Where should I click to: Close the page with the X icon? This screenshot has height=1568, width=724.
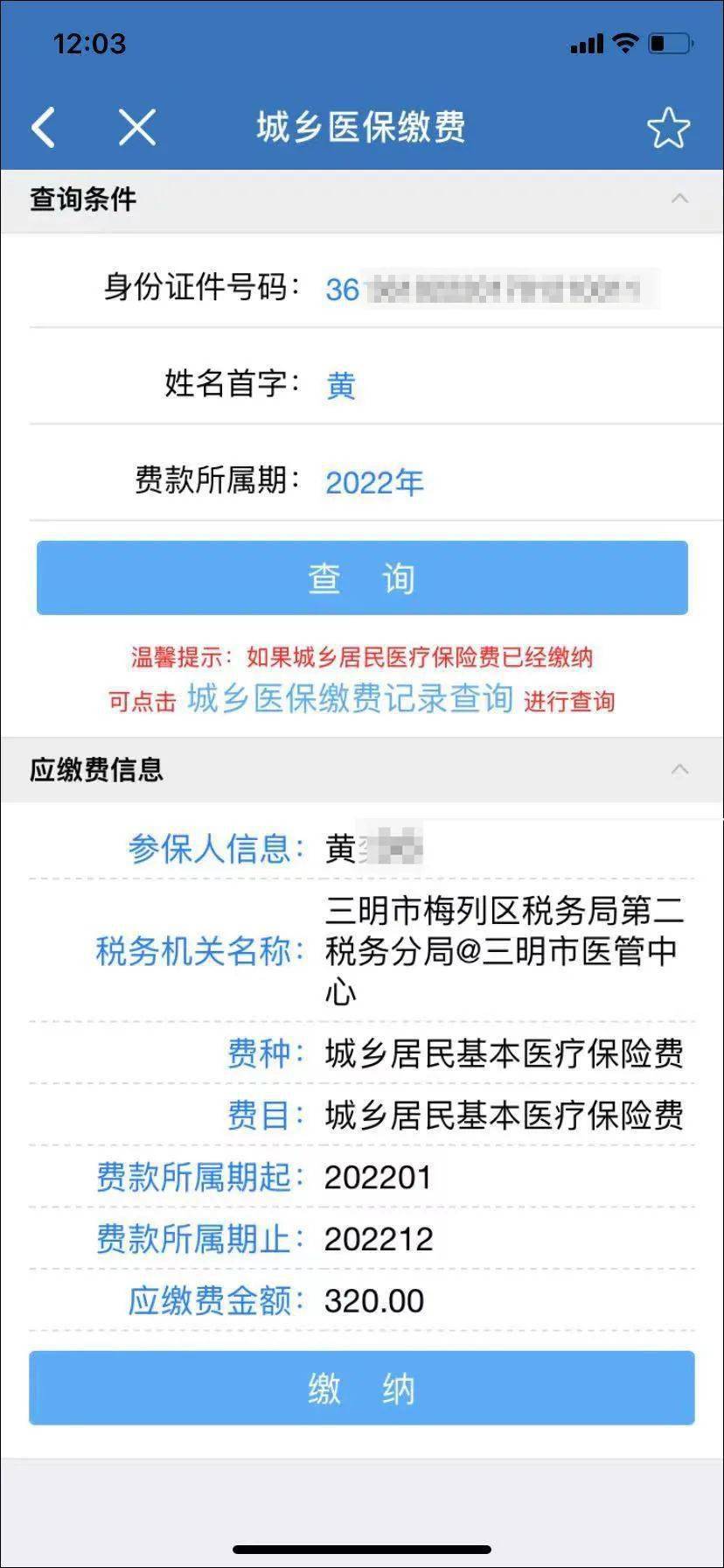pyautogui.click(x=137, y=128)
